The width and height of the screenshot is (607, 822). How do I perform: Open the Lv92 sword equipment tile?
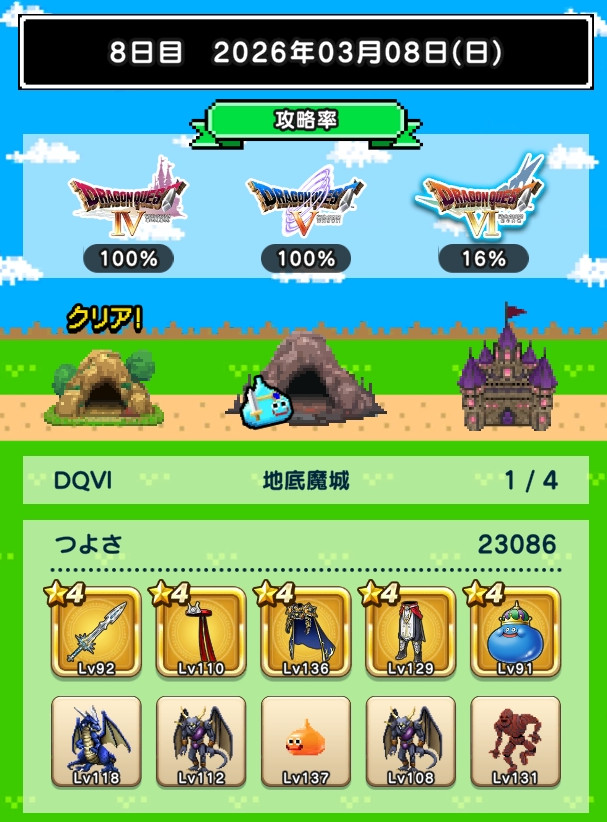96,632
